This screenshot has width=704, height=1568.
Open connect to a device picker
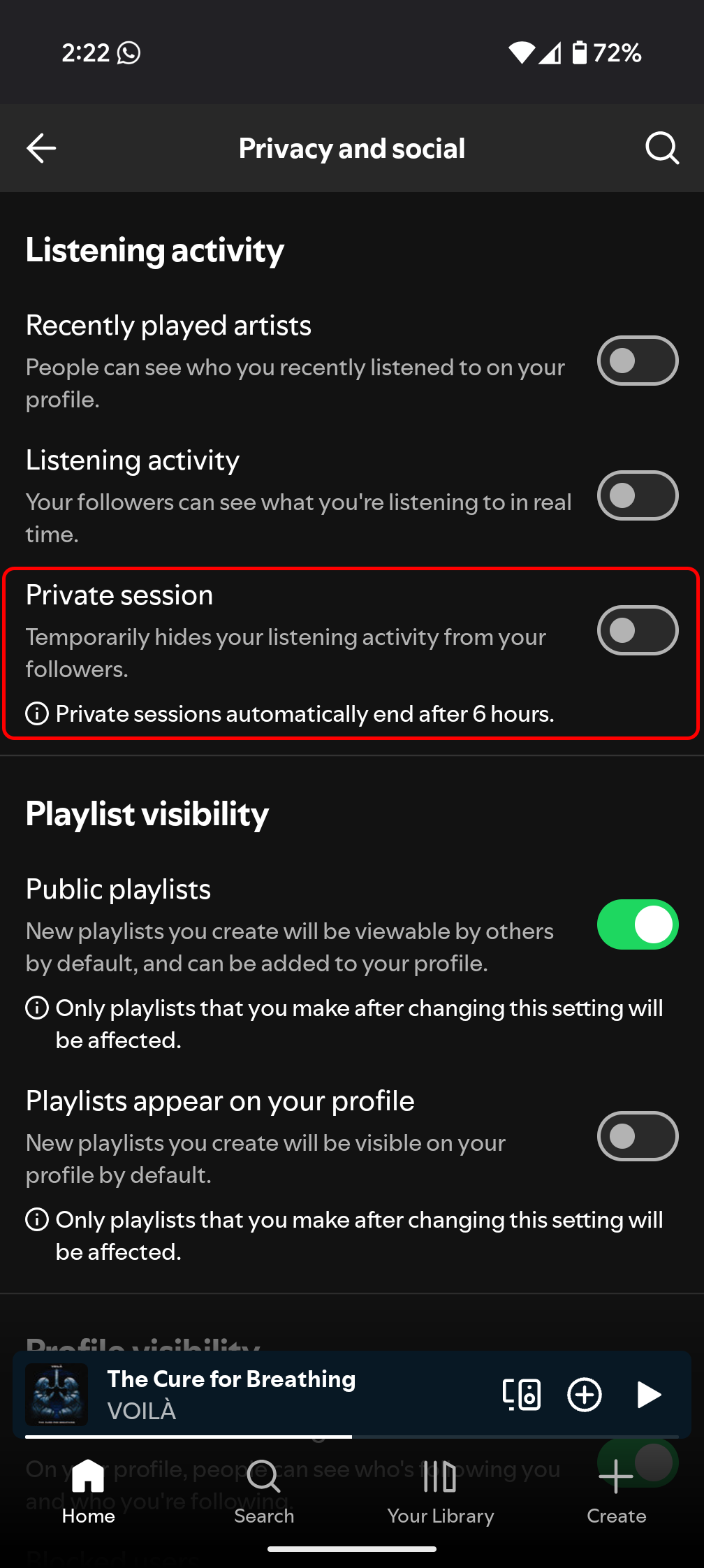[x=522, y=1395]
